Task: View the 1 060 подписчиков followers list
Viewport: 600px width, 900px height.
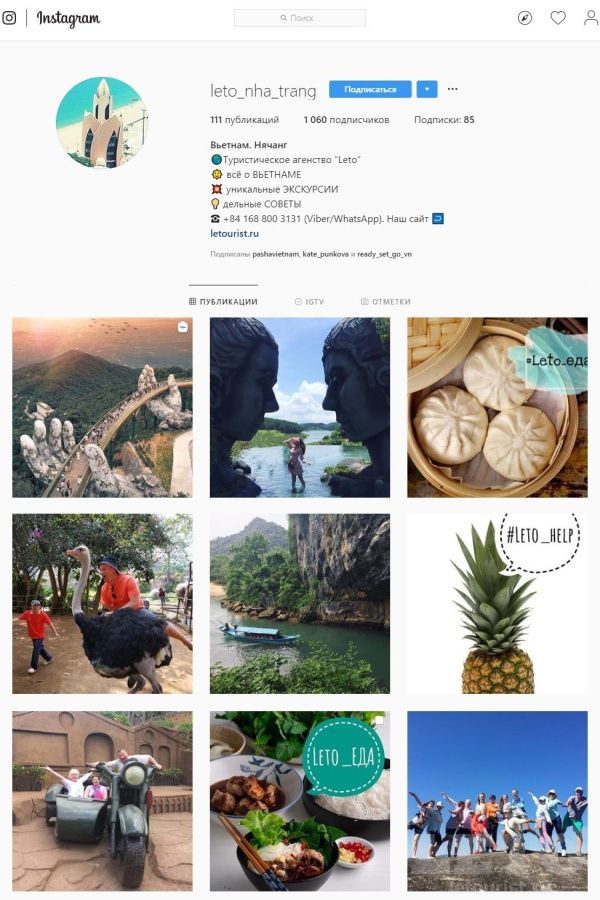Action: [x=346, y=119]
